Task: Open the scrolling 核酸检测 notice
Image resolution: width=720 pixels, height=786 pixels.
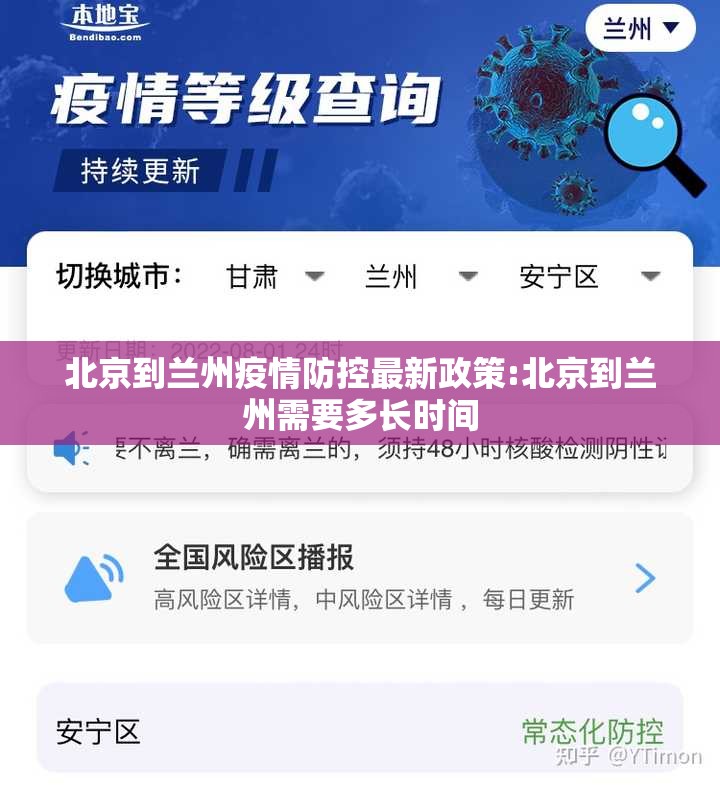Action: (x=390, y=449)
